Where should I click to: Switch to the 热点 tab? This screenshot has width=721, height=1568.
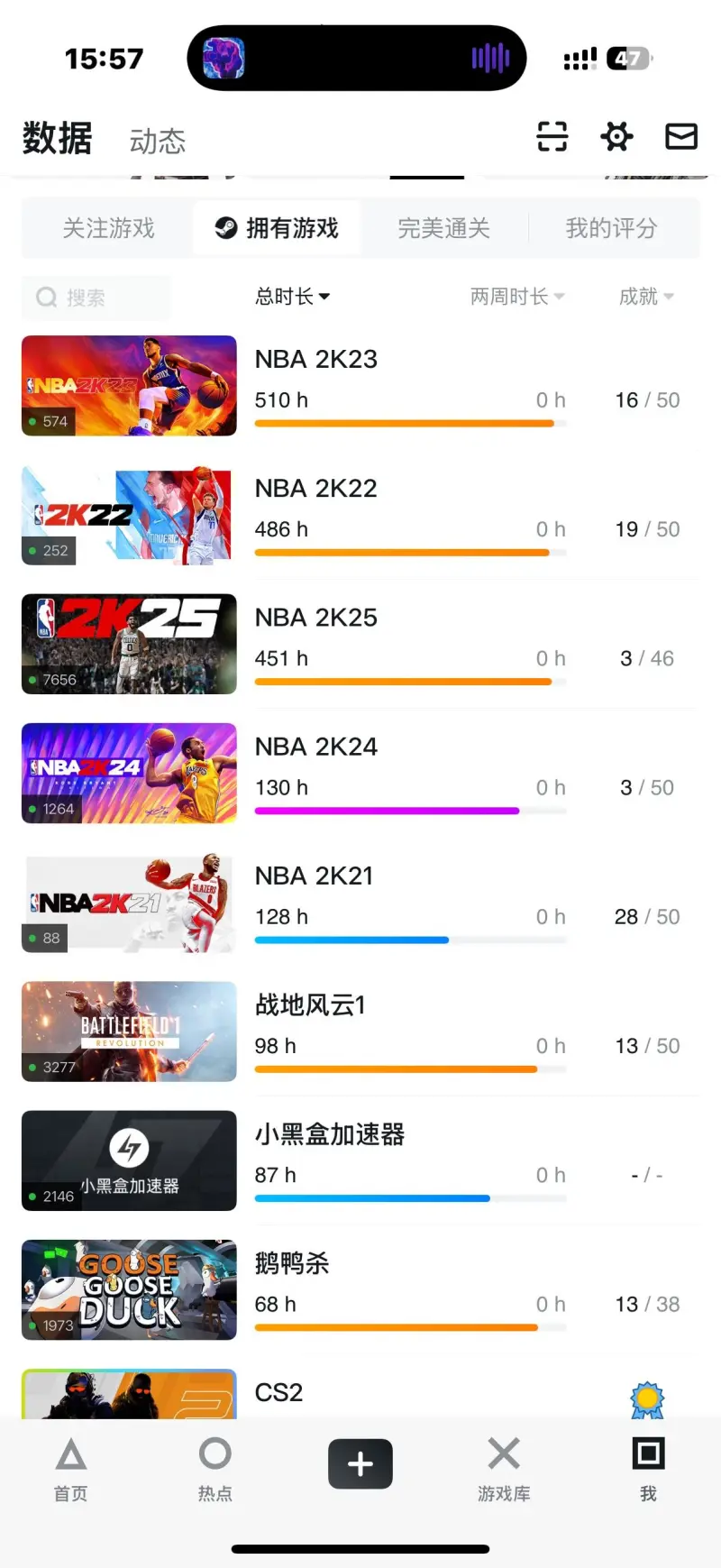214,1470
